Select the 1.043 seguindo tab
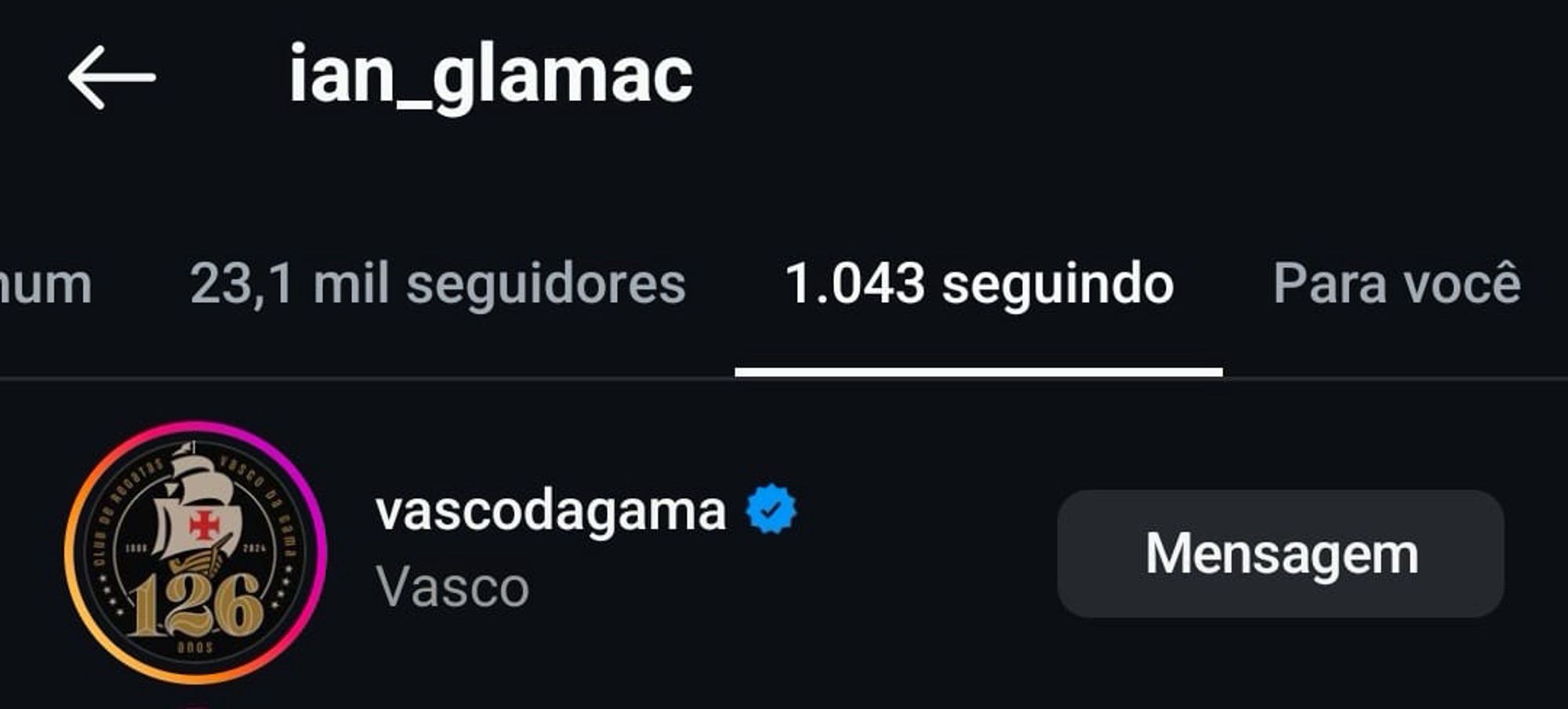The height and width of the screenshot is (709, 1568). coord(978,284)
